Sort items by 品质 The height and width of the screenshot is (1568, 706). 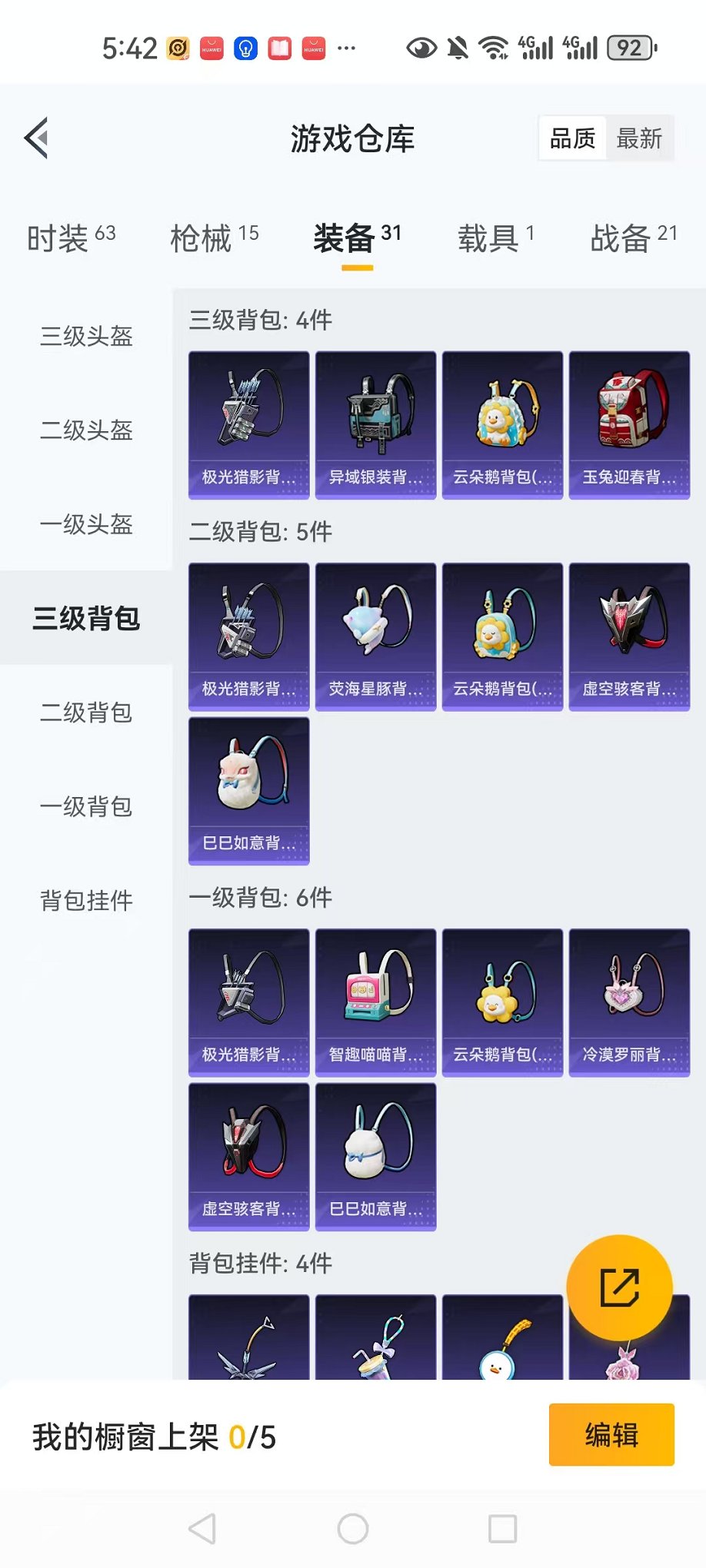tap(572, 138)
